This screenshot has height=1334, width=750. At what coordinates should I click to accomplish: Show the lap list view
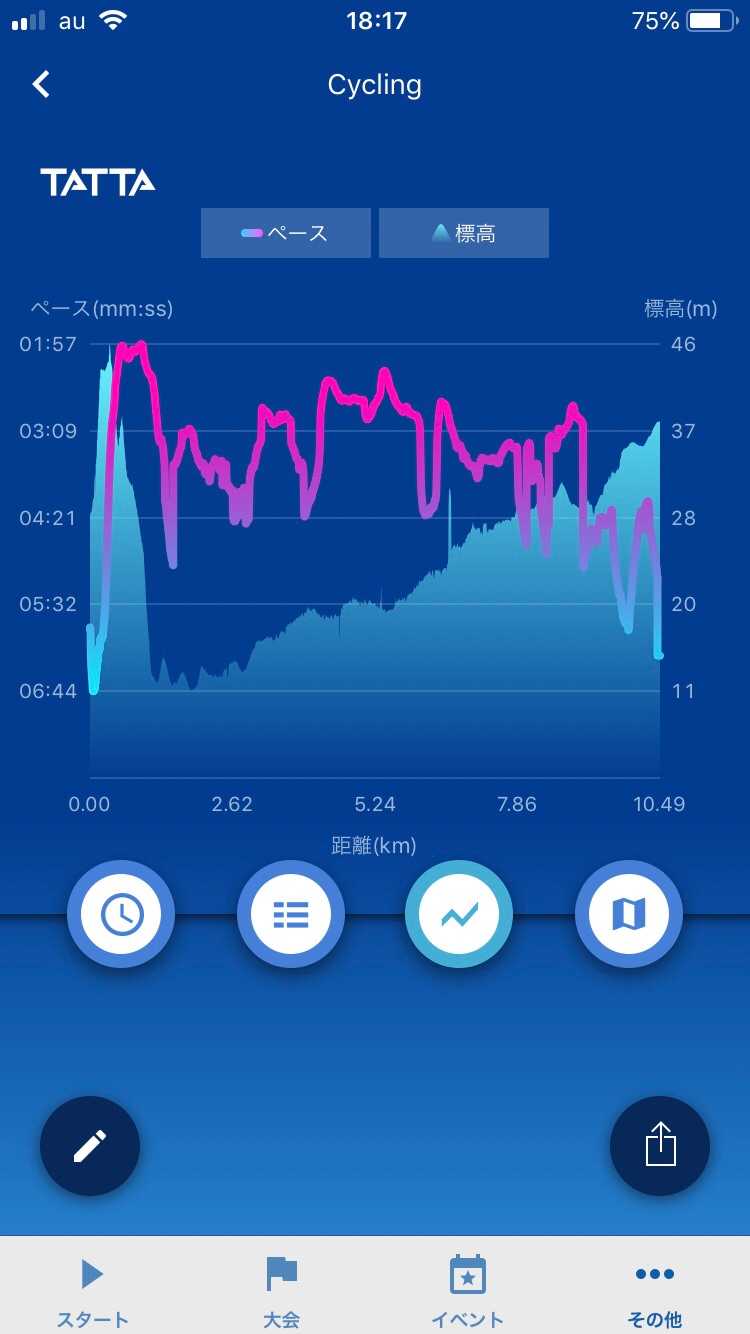[291, 914]
